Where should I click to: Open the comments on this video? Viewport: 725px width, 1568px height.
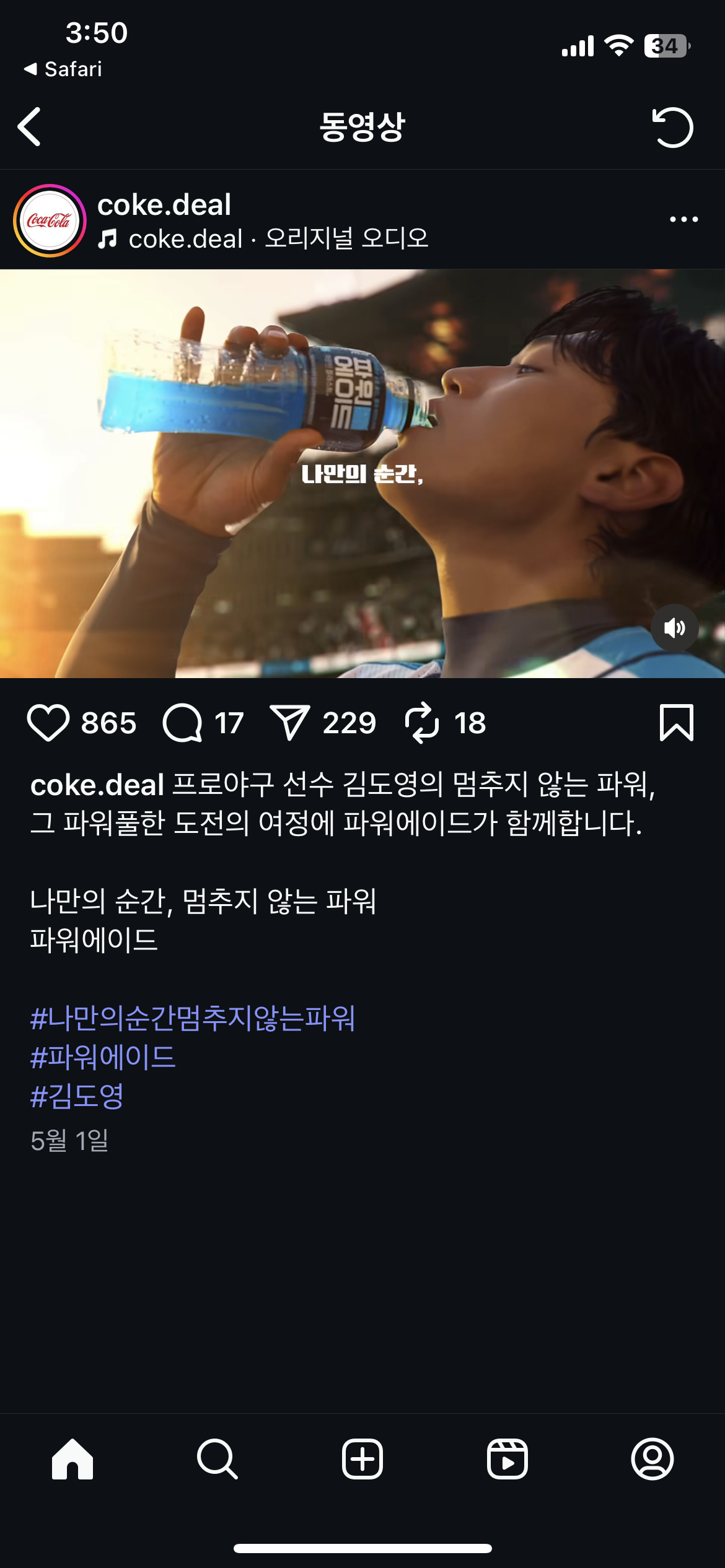click(x=182, y=723)
